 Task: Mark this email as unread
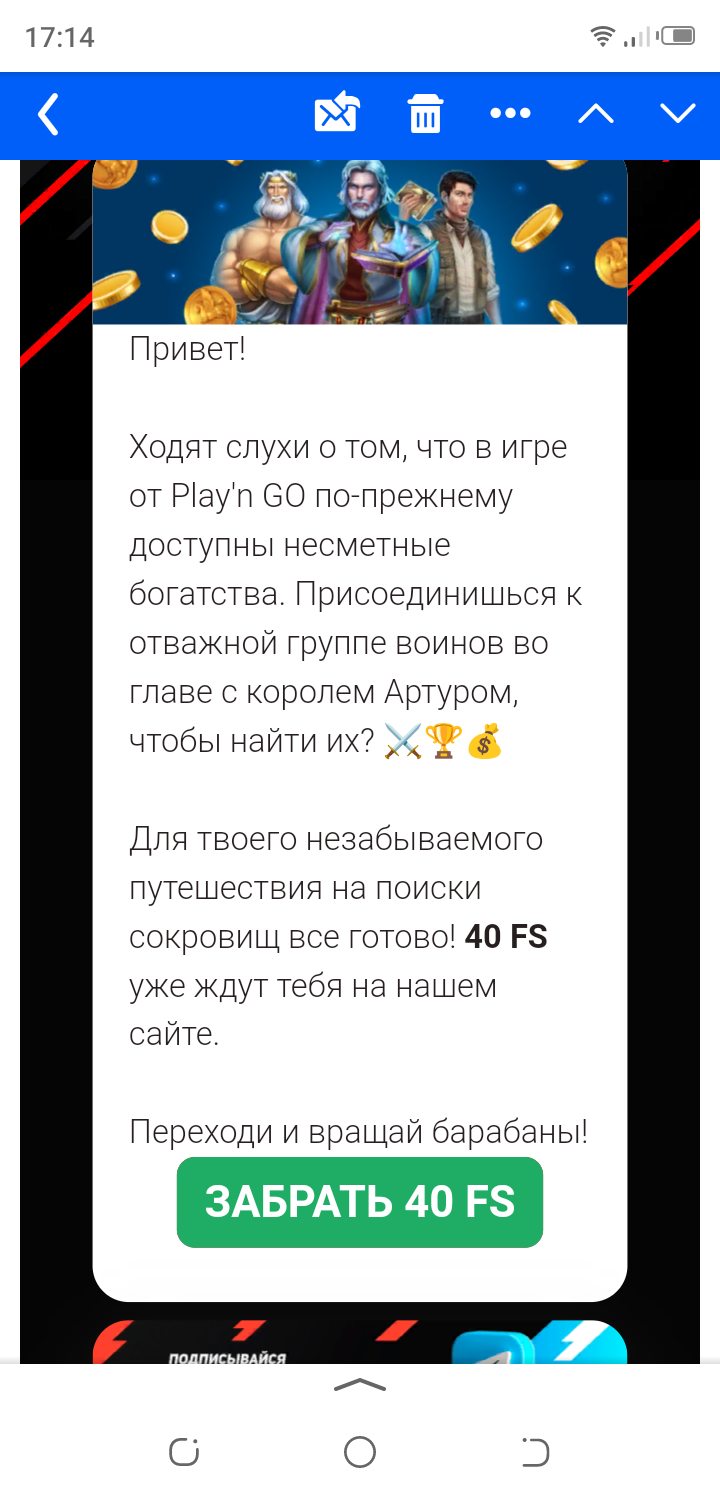click(337, 113)
